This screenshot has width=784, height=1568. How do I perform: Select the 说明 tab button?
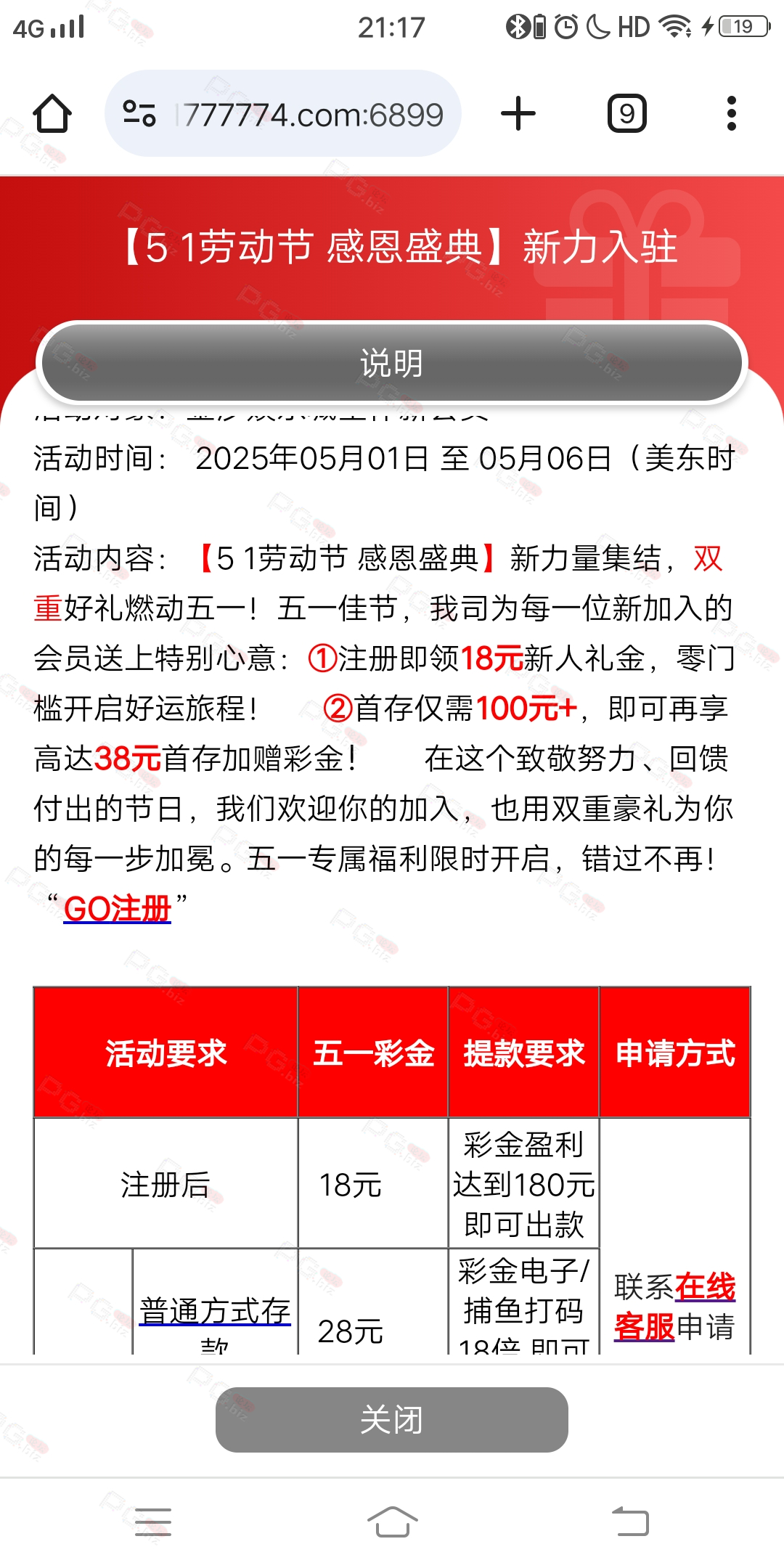tap(392, 362)
